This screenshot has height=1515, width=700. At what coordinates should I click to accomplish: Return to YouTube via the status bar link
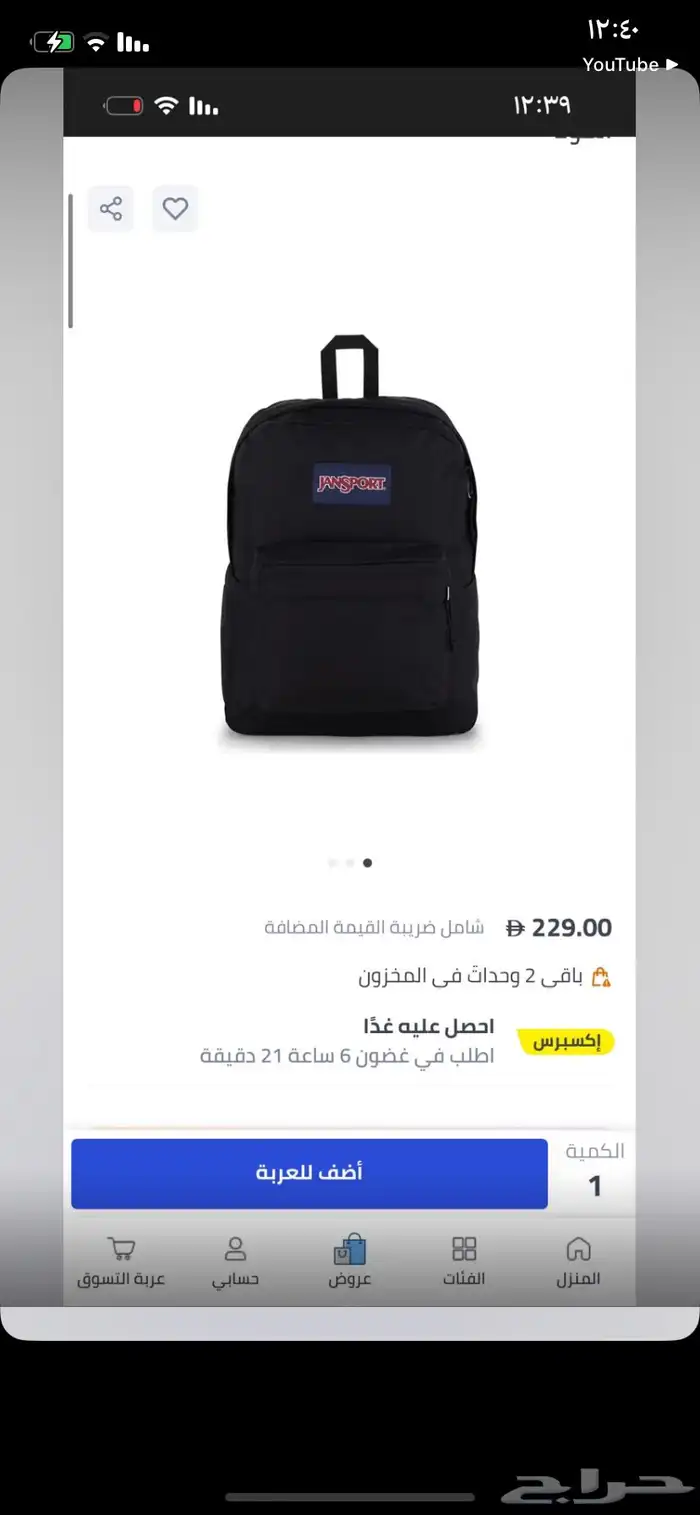(x=629, y=65)
